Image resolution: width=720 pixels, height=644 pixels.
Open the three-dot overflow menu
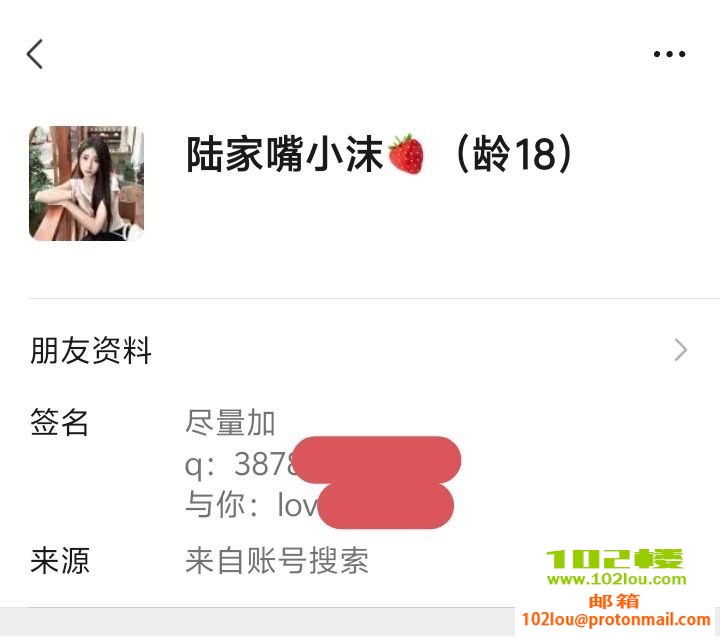tap(669, 54)
